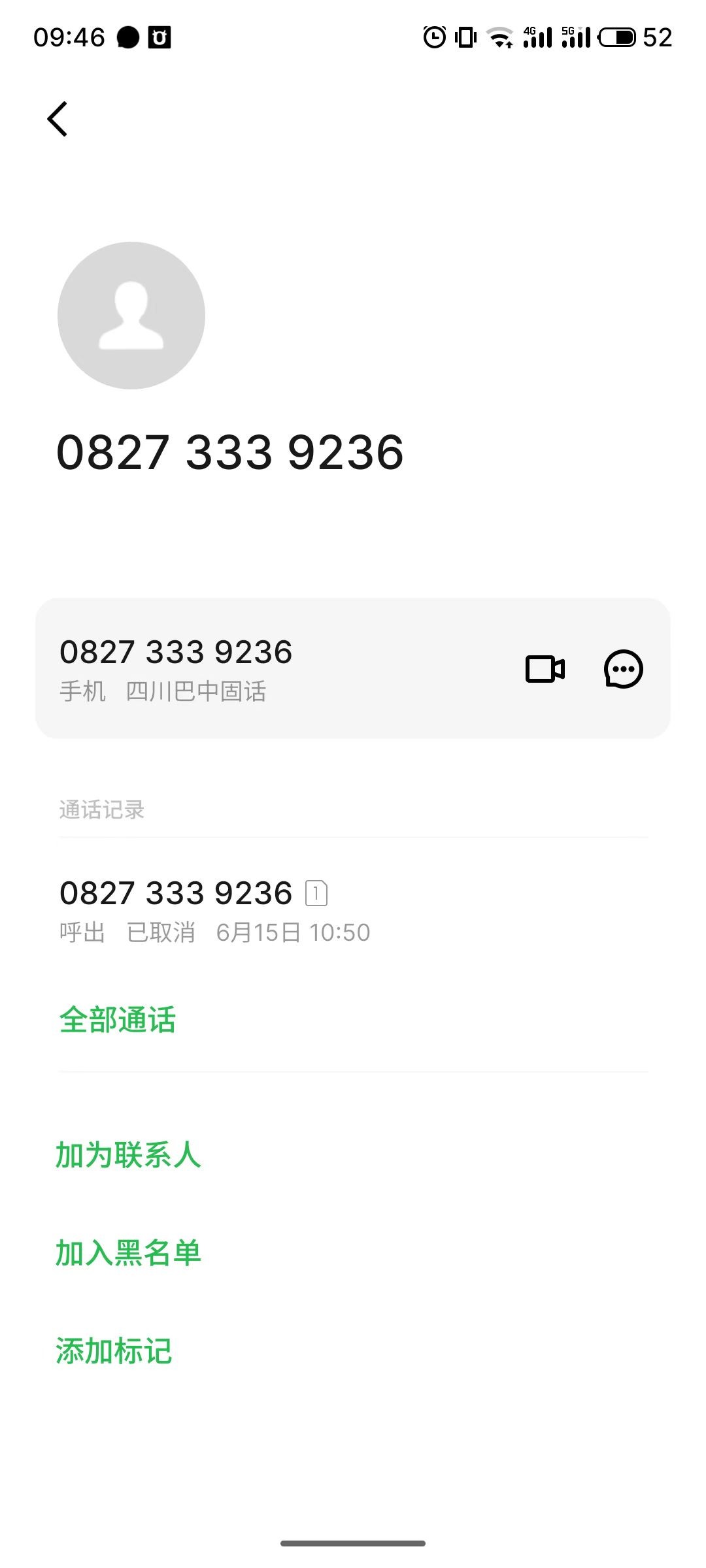Viewport: 706px width, 1568px height.
Task: Tap 添加标记 to tag this number
Action: 114,1350
